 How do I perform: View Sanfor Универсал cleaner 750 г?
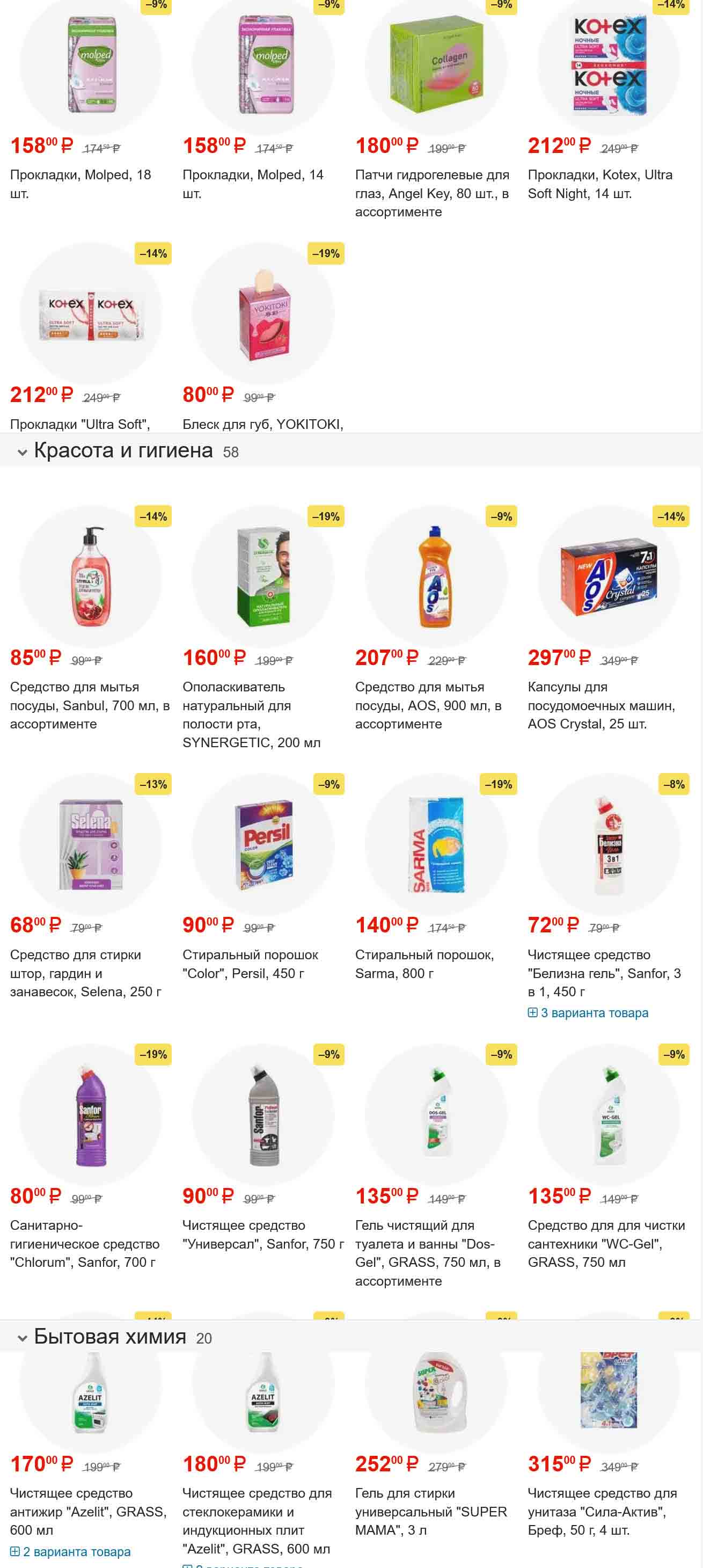(262, 1235)
